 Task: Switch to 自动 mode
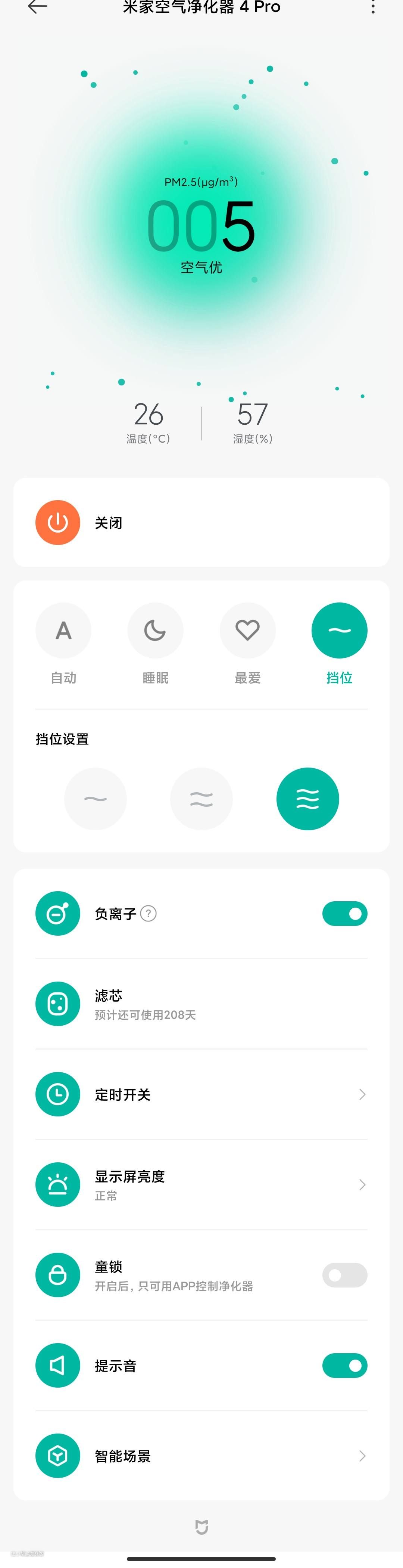[x=63, y=630]
